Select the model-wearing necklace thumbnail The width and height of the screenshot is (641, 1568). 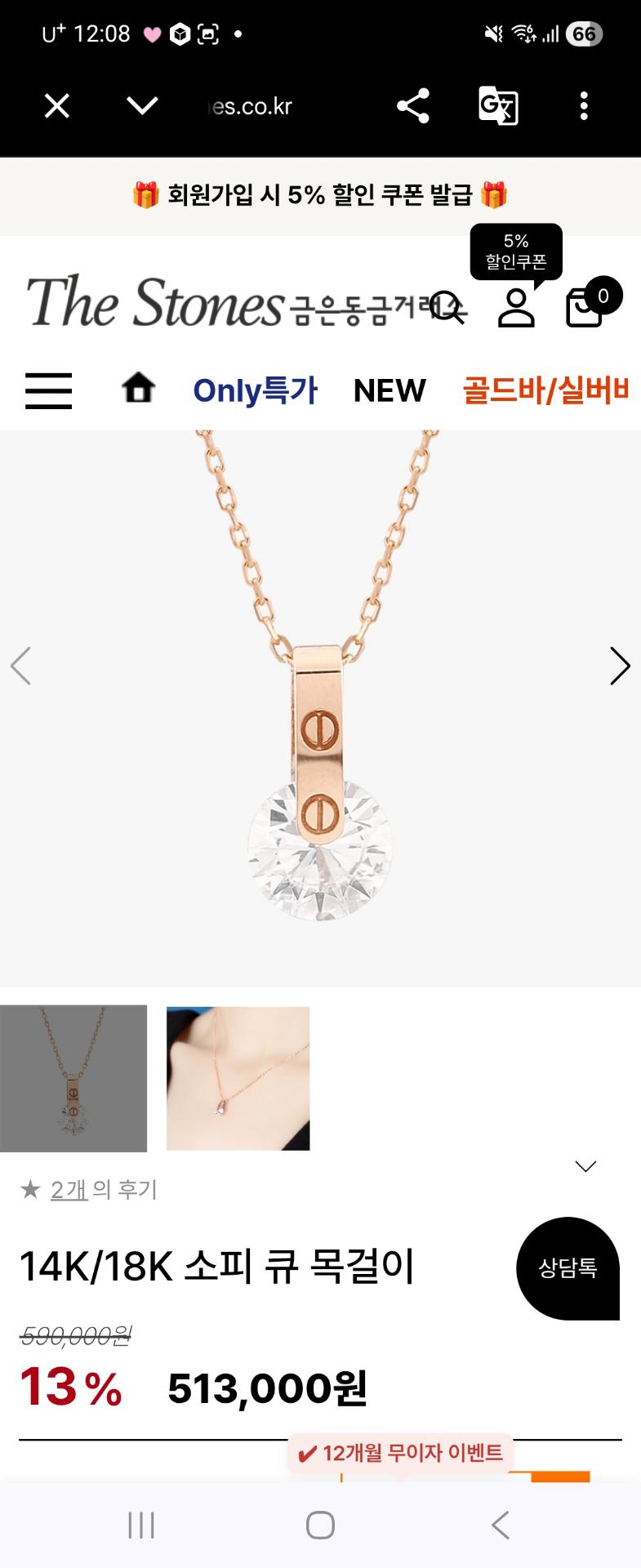pos(238,1078)
